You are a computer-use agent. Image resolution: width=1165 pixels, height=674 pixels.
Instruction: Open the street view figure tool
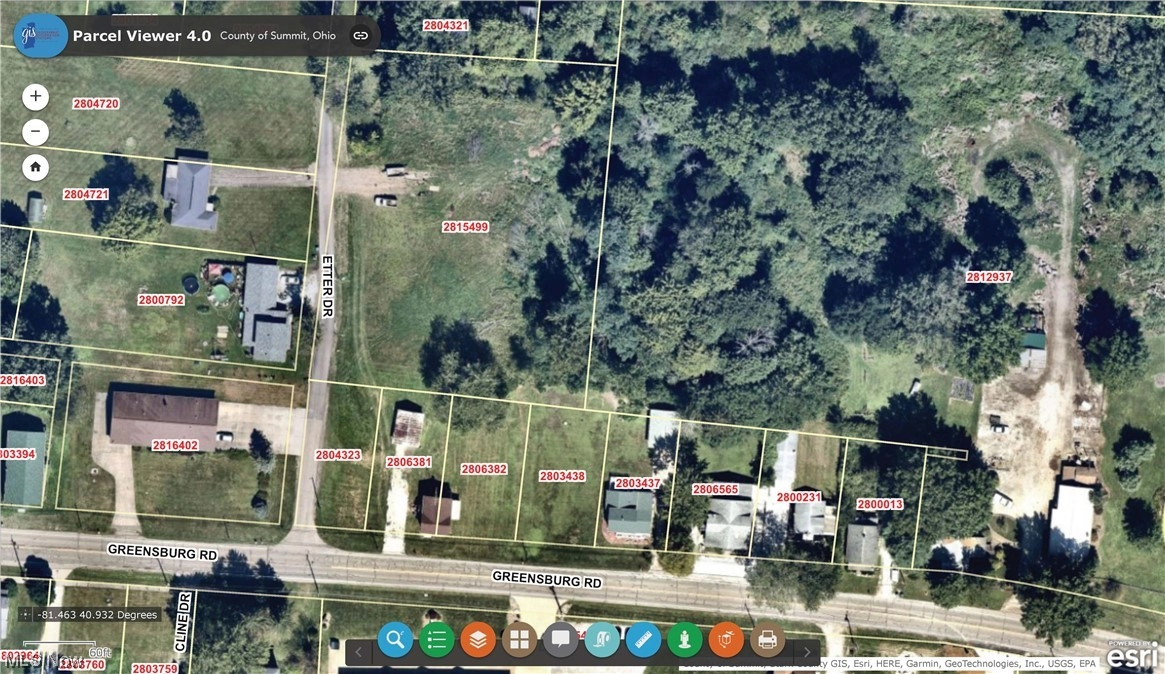tap(685, 639)
